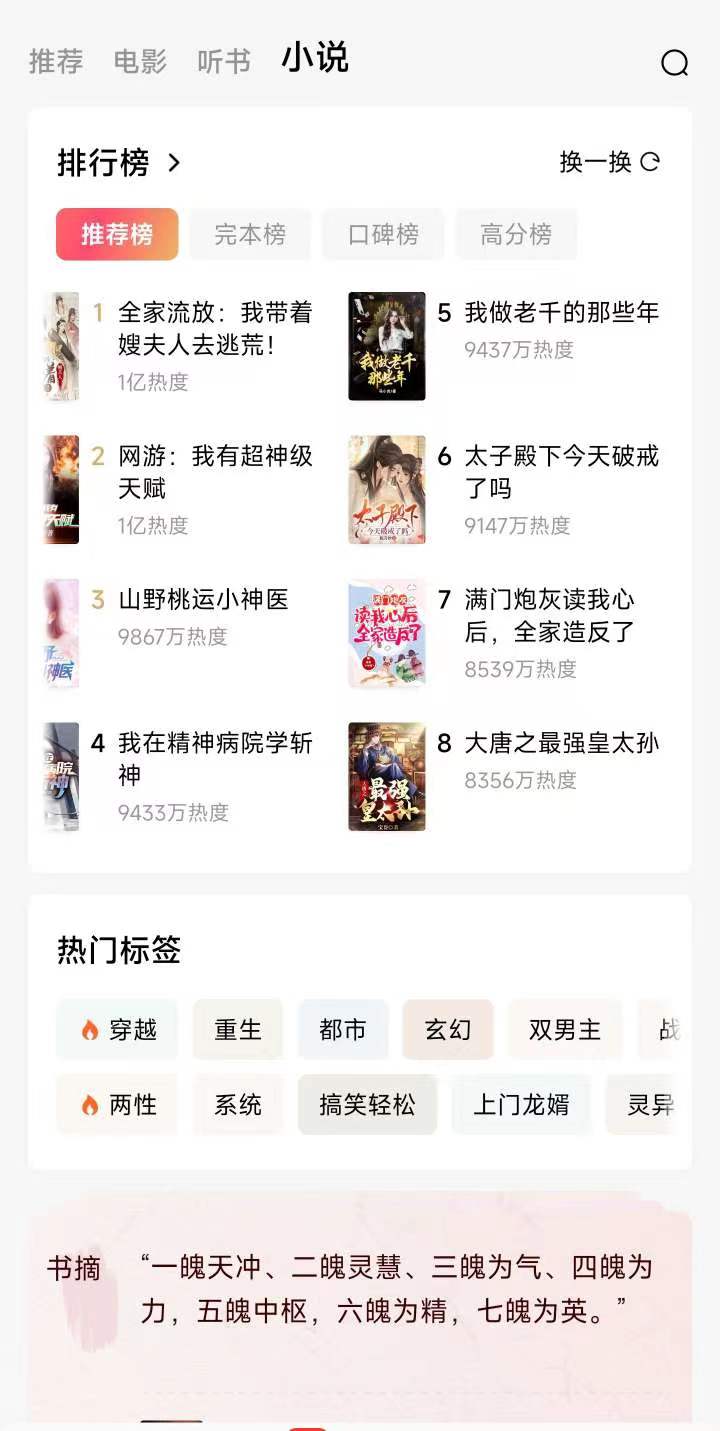Refresh the list with 换一换

[x=610, y=162]
